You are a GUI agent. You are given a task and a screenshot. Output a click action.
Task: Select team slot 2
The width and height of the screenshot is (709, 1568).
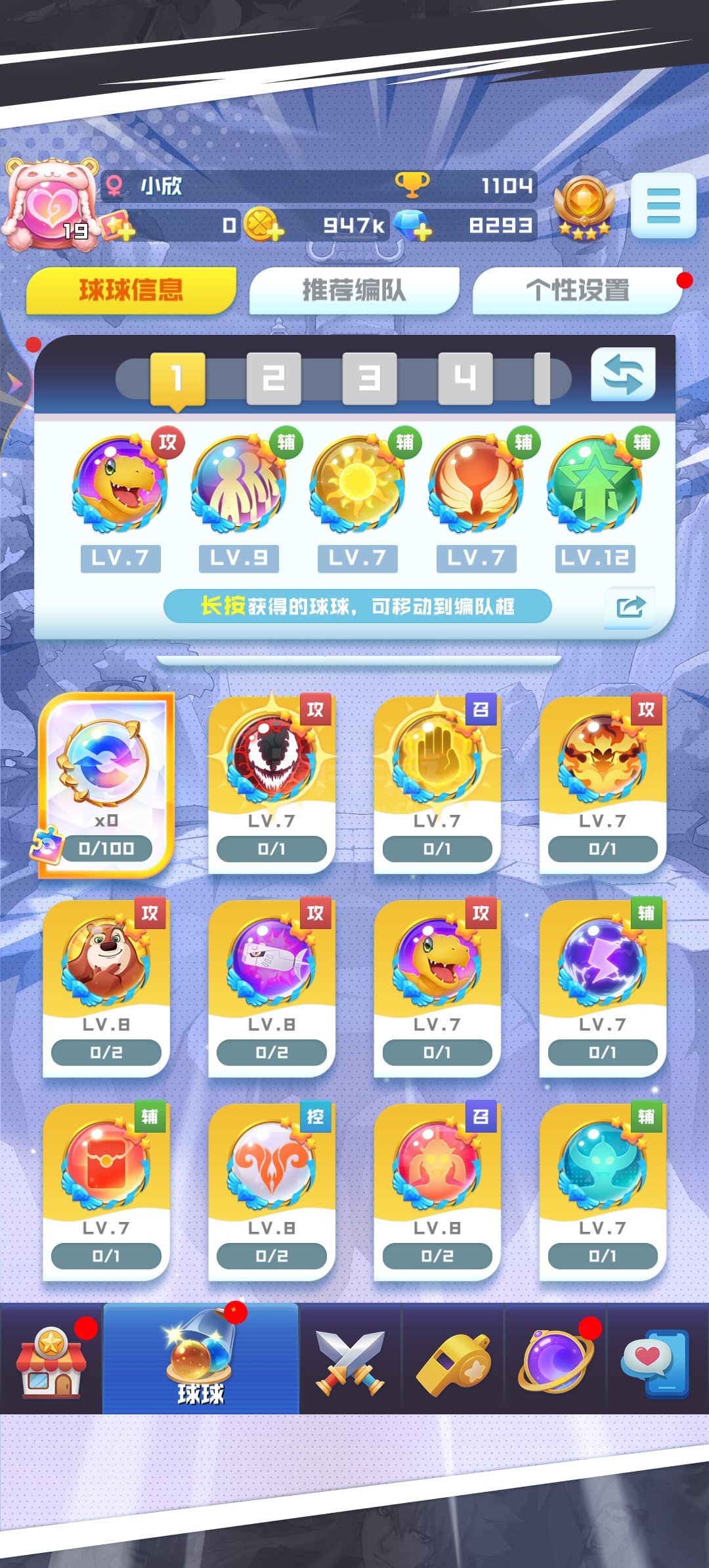tap(274, 378)
